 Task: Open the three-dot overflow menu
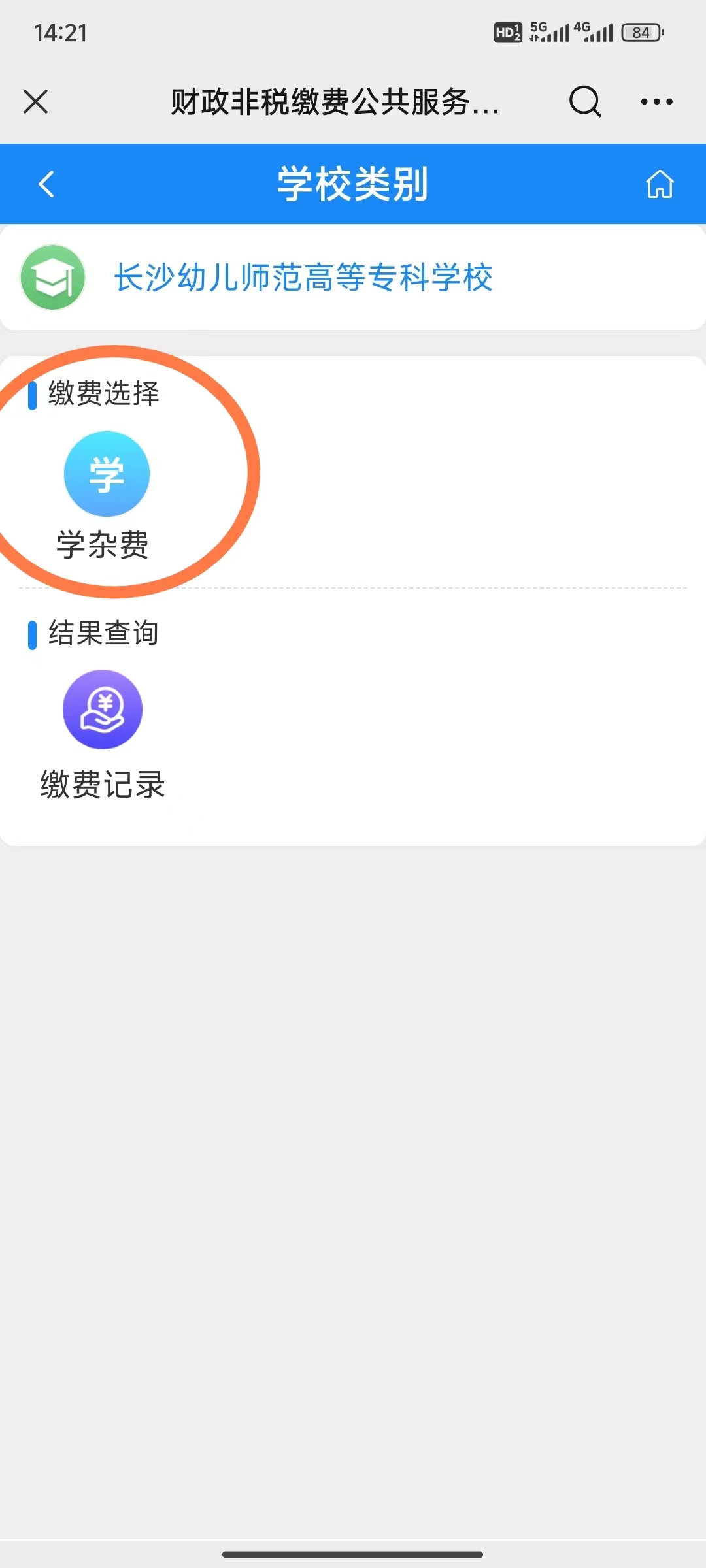pos(656,102)
